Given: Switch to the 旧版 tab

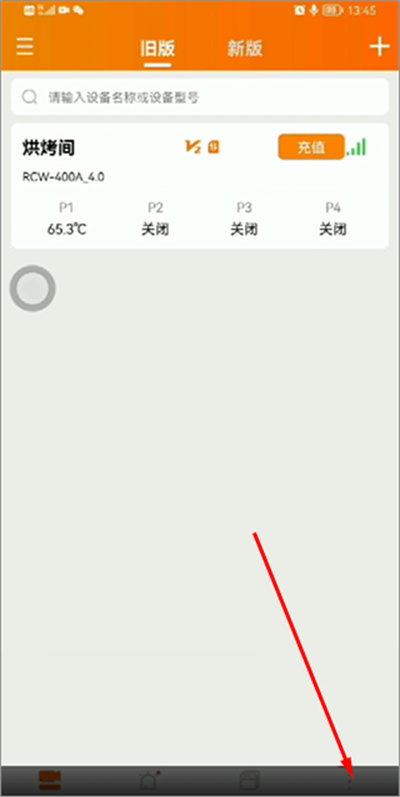Looking at the screenshot, I should pyautogui.click(x=158, y=48).
